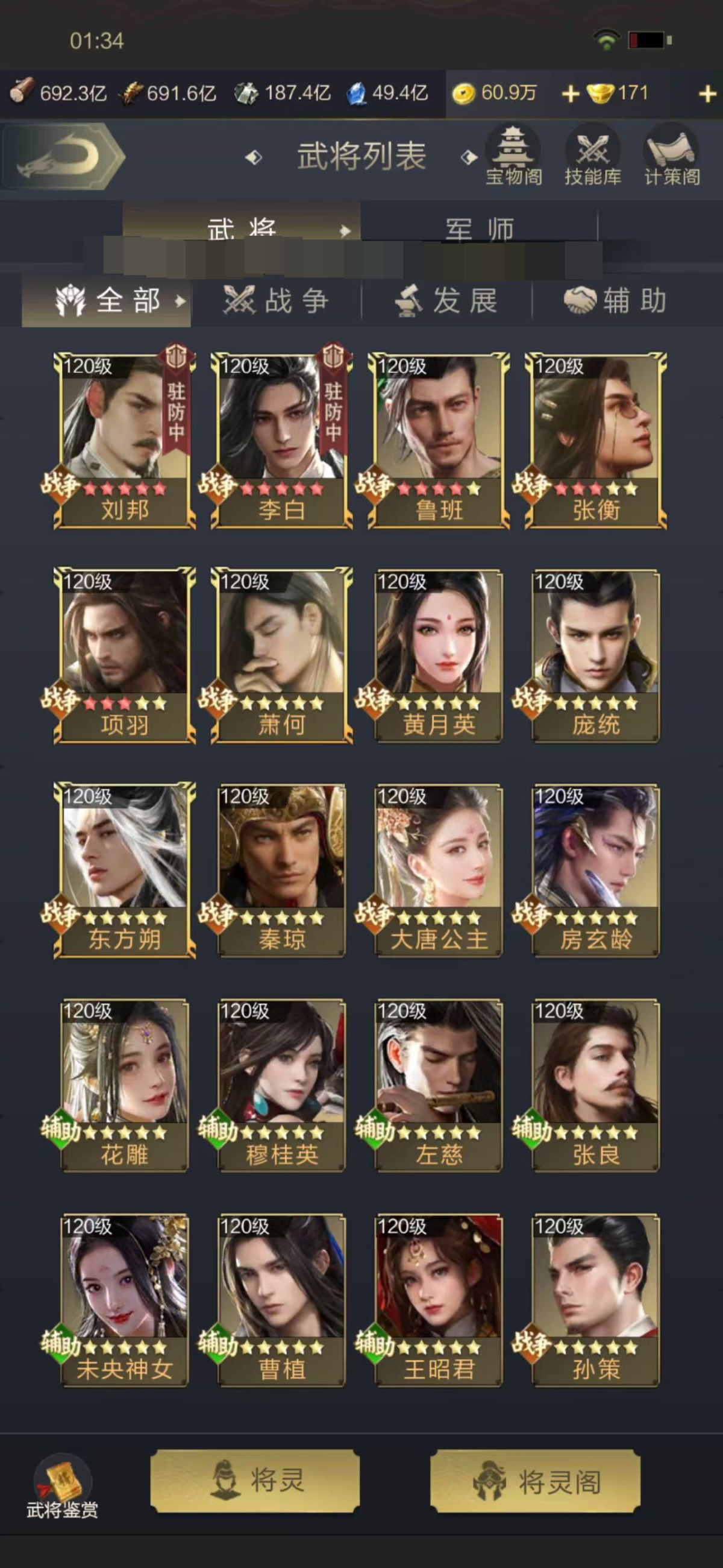Tap the 将灵 button
Screen dimensions: 723x1568
(255, 1481)
